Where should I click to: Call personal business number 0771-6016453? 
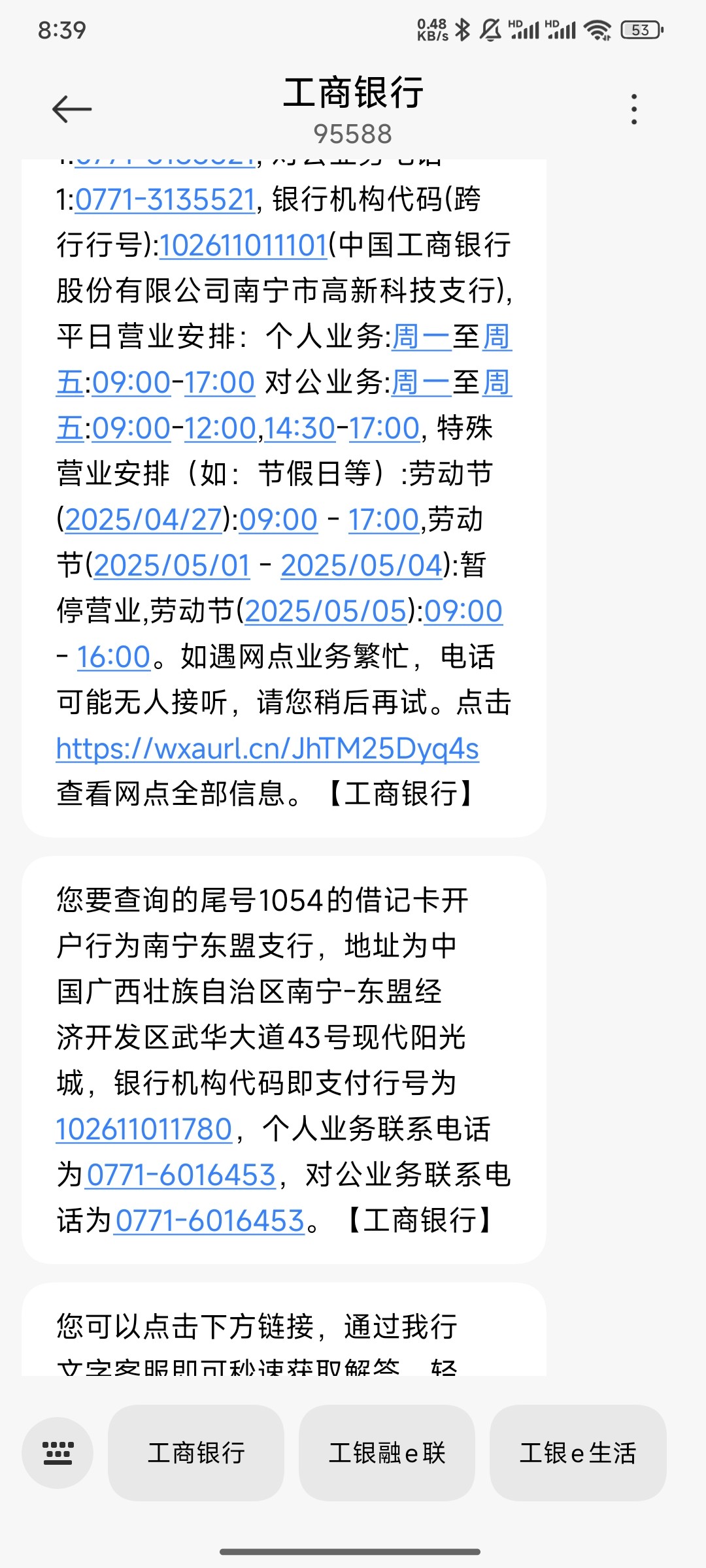(181, 1175)
